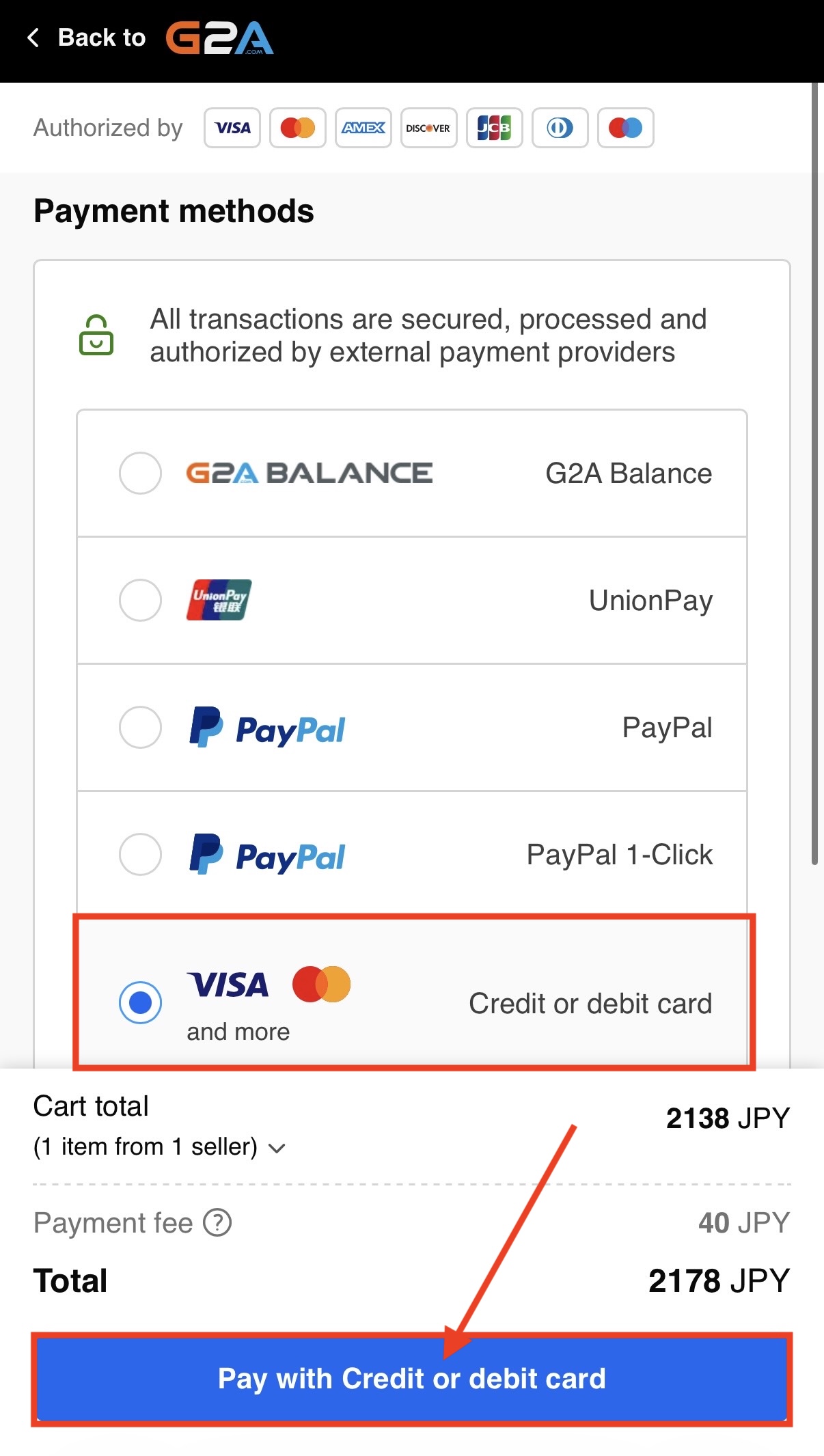Viewport: 824px width, 1456px height.
Task: Select the PayPal payment option
Action: (x=140, y=727)
